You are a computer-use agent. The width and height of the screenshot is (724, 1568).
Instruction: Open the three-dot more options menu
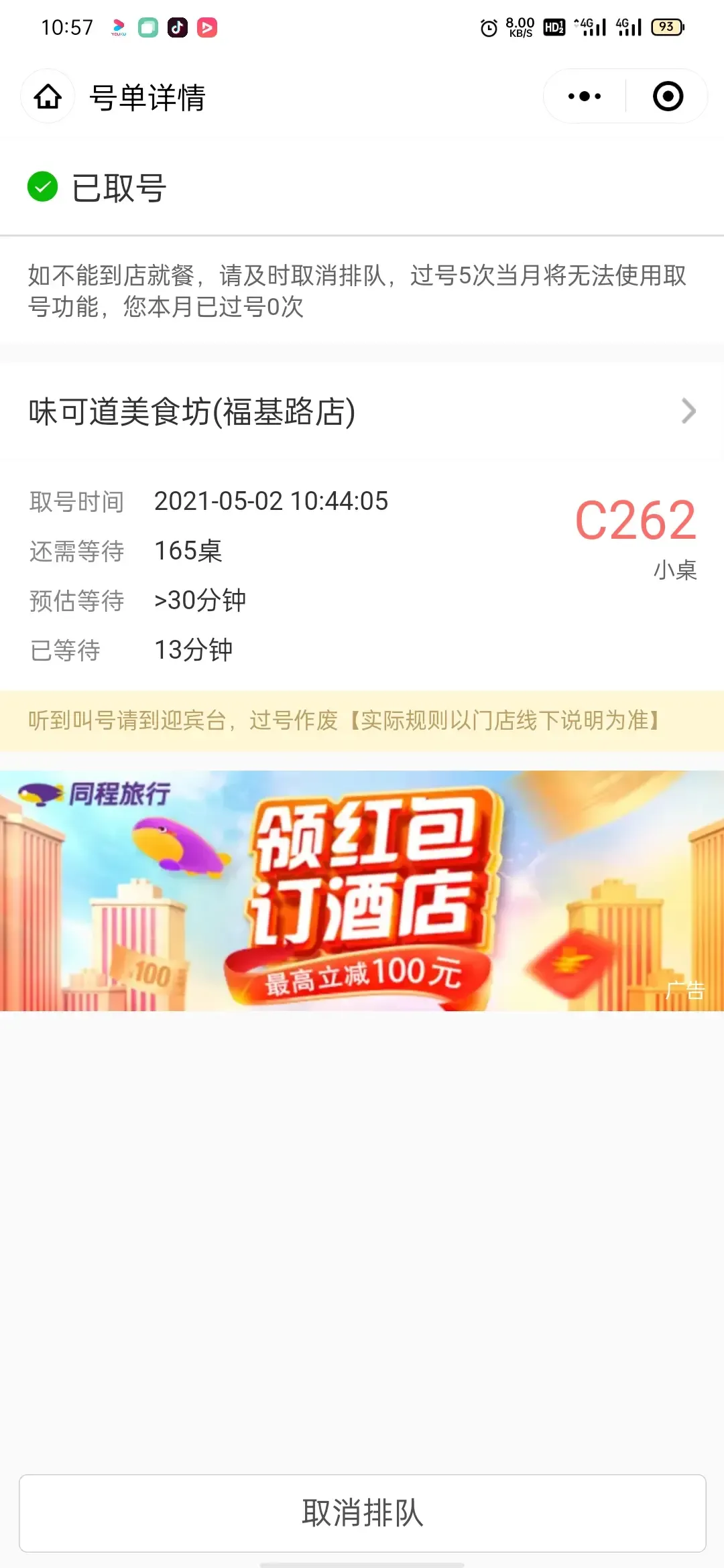584,96
